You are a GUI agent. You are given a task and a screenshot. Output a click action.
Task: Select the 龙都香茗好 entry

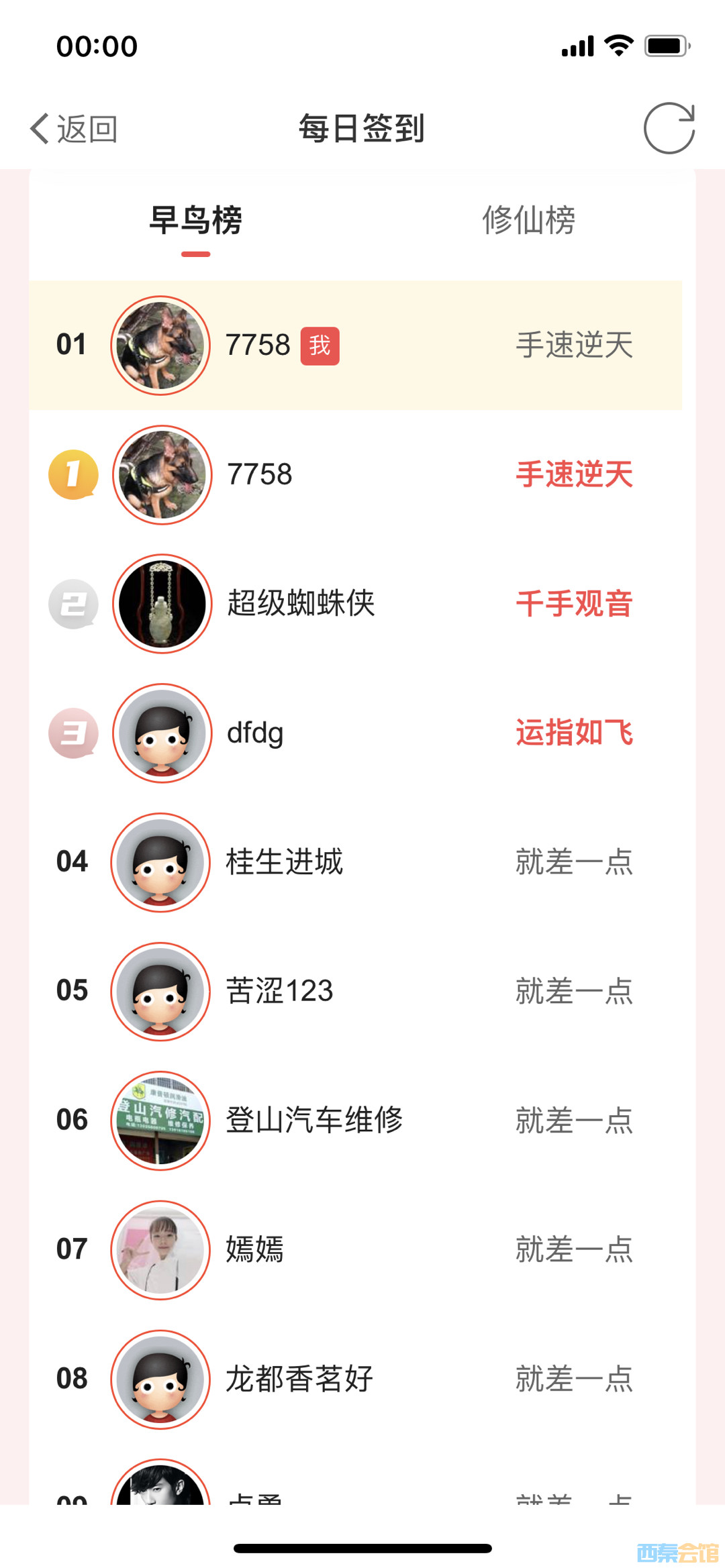(x=356, y=1379)
